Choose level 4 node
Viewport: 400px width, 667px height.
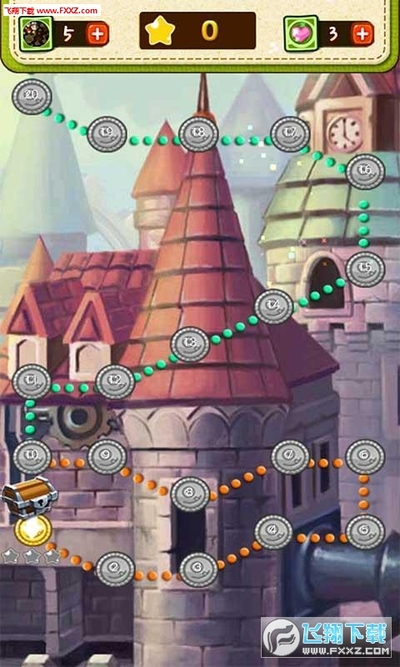click(274, 532)
